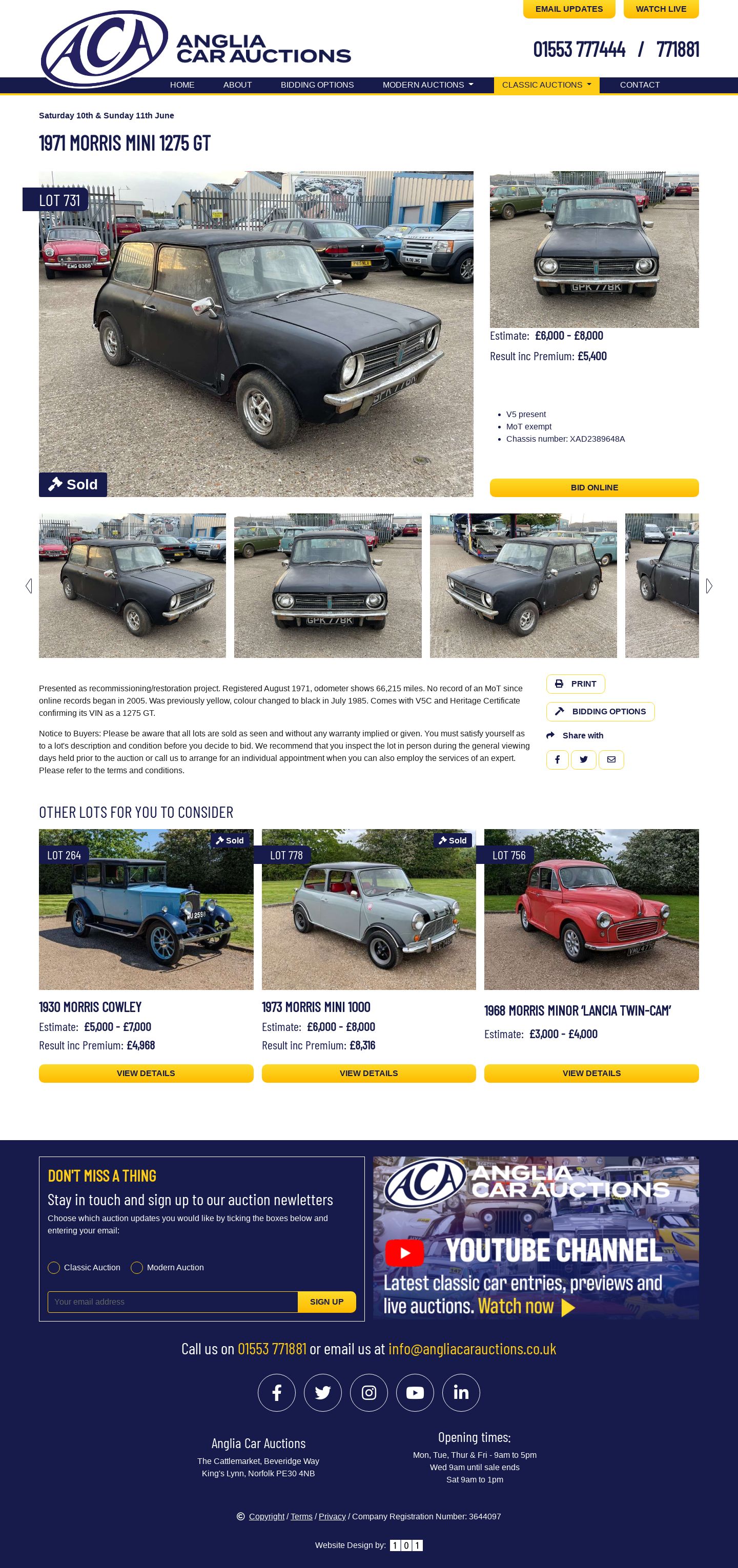Viewport: 738px width, 1568px height.
Task: Print this lot page
Action: [x=576, y=684]
